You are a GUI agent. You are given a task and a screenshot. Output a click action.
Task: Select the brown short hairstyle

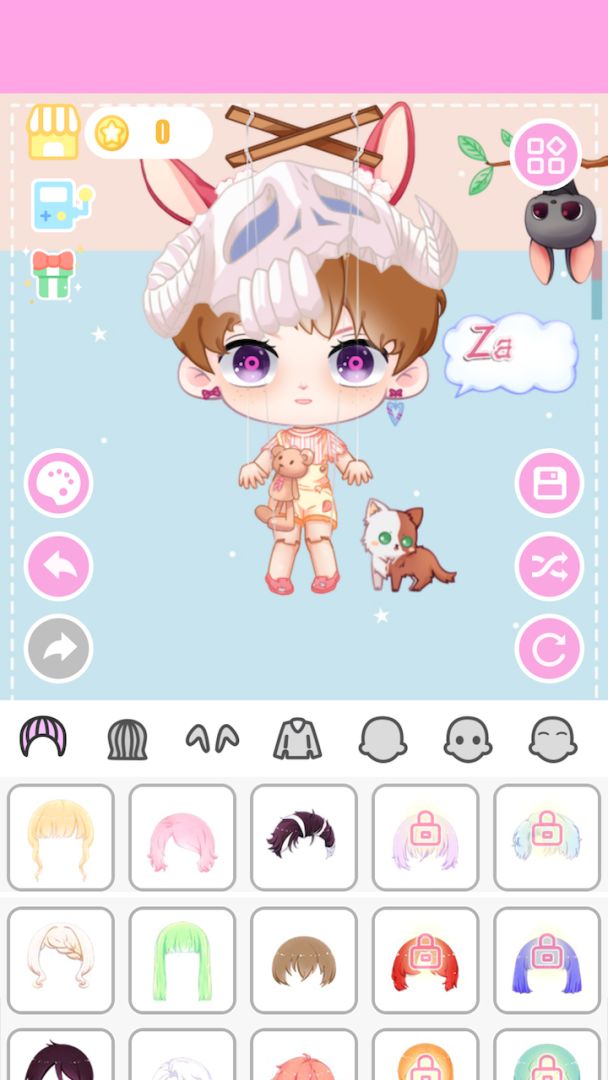coord(304,960)
